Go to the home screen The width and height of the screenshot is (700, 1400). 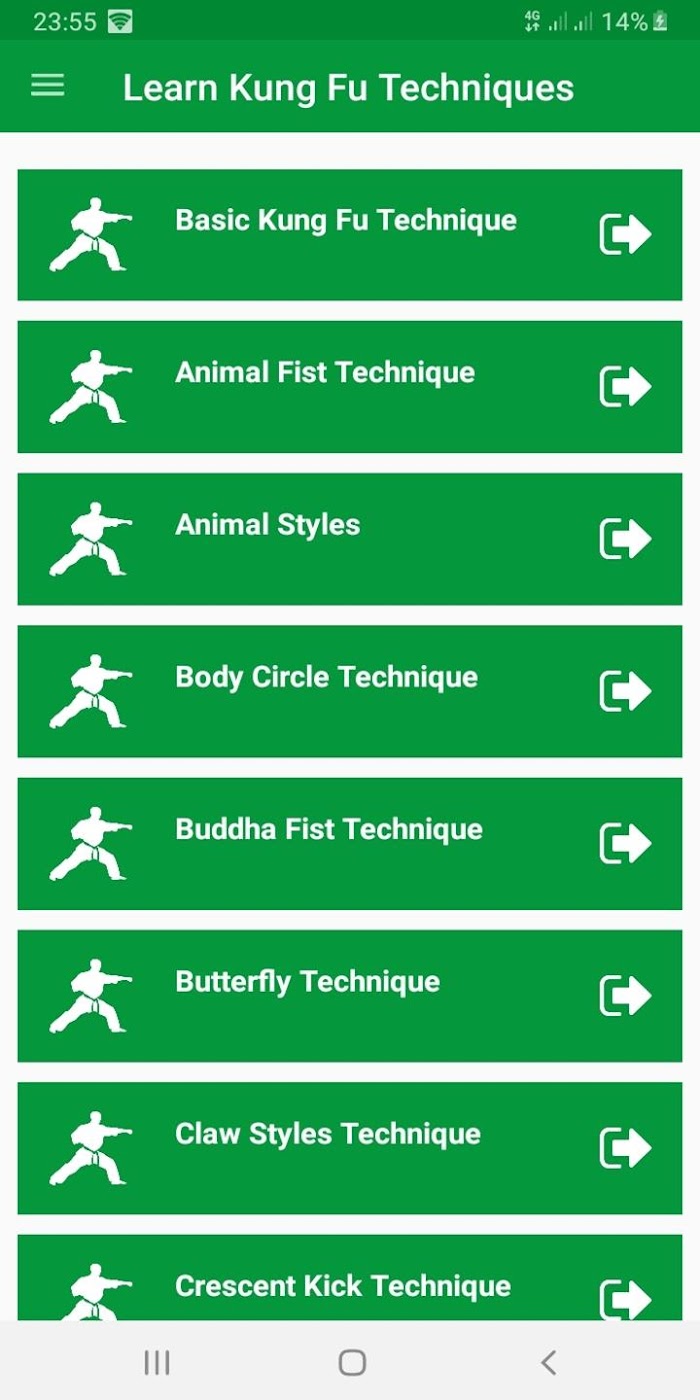point(352,1362)
